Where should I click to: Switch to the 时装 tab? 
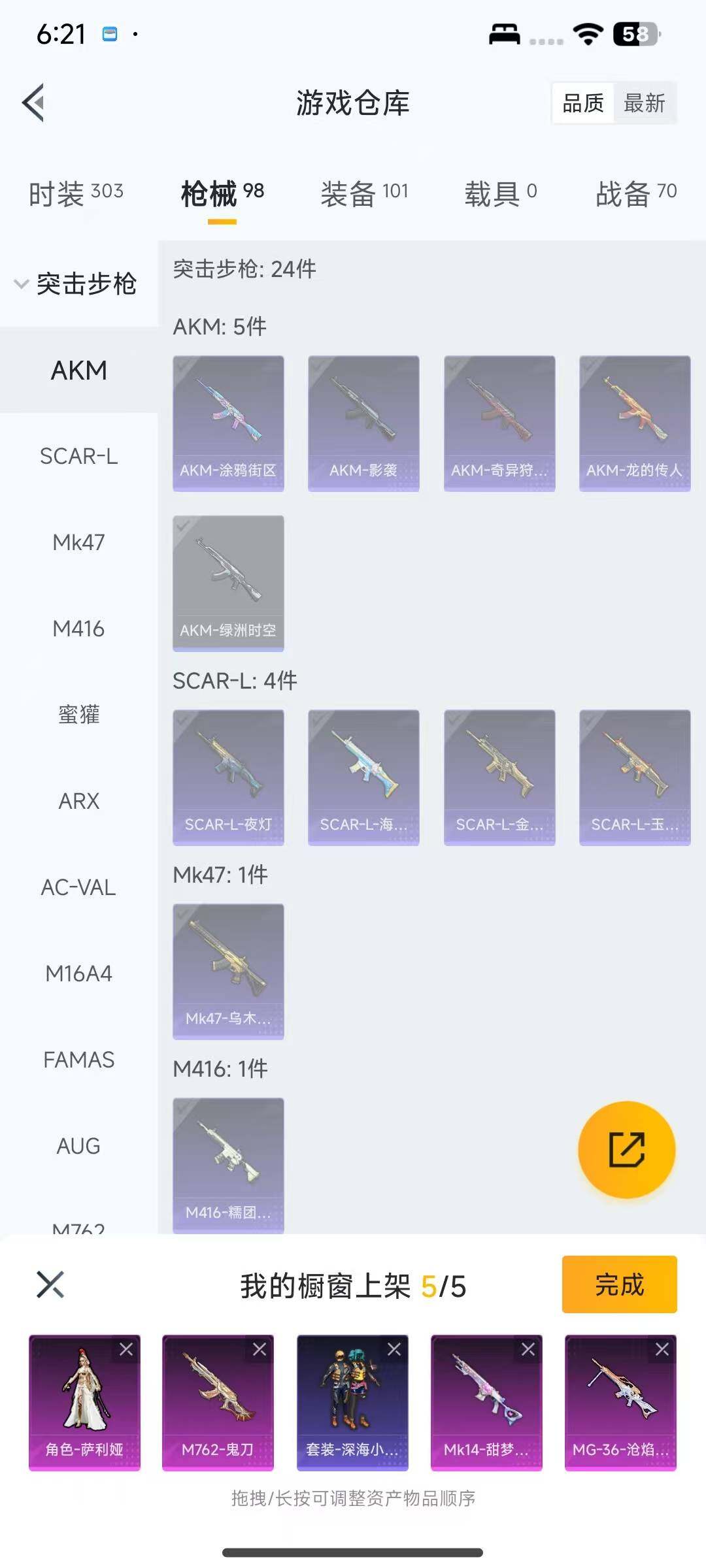(76, 194)
